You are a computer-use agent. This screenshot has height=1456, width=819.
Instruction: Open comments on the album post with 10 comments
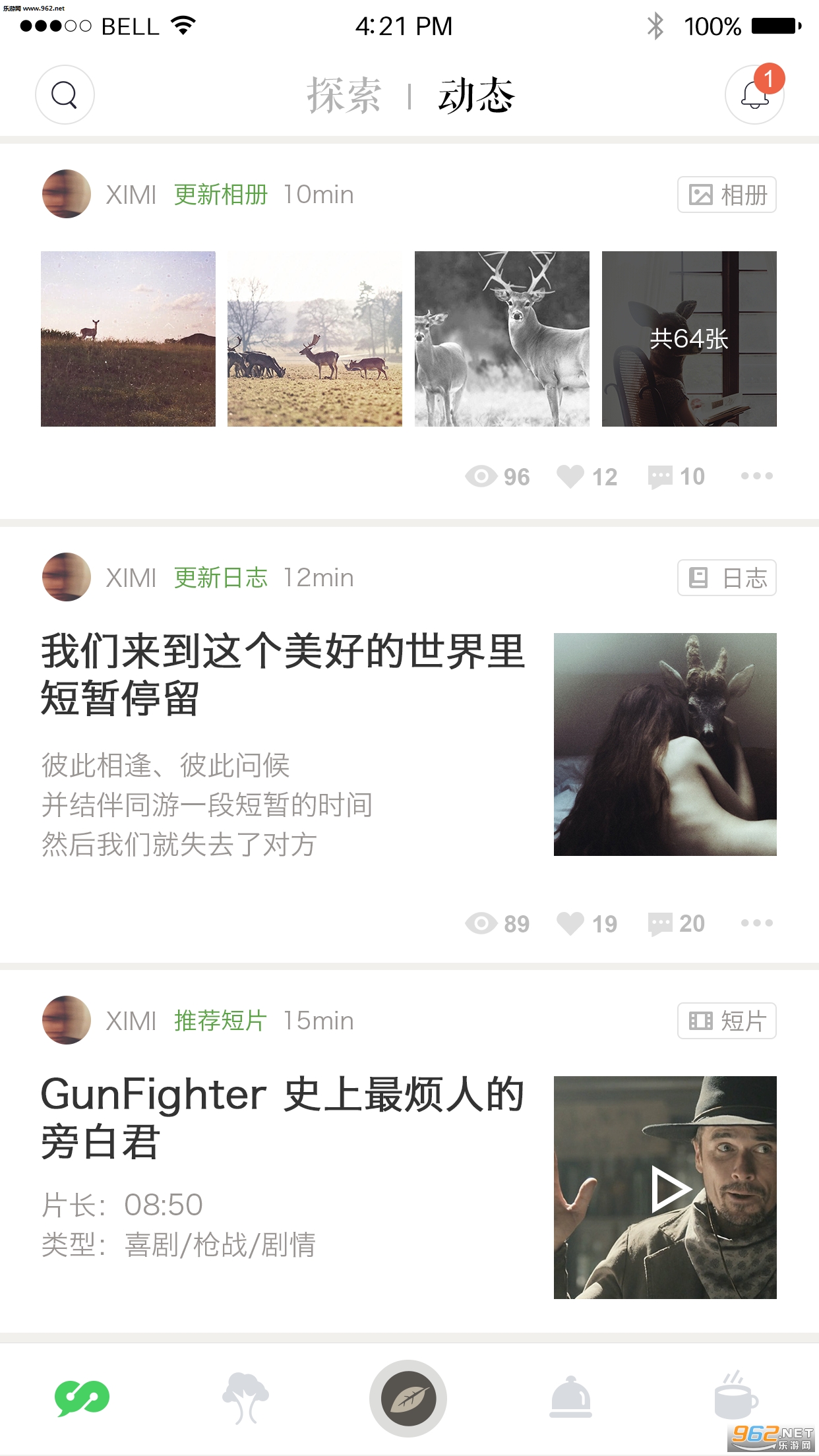(661, 476)
